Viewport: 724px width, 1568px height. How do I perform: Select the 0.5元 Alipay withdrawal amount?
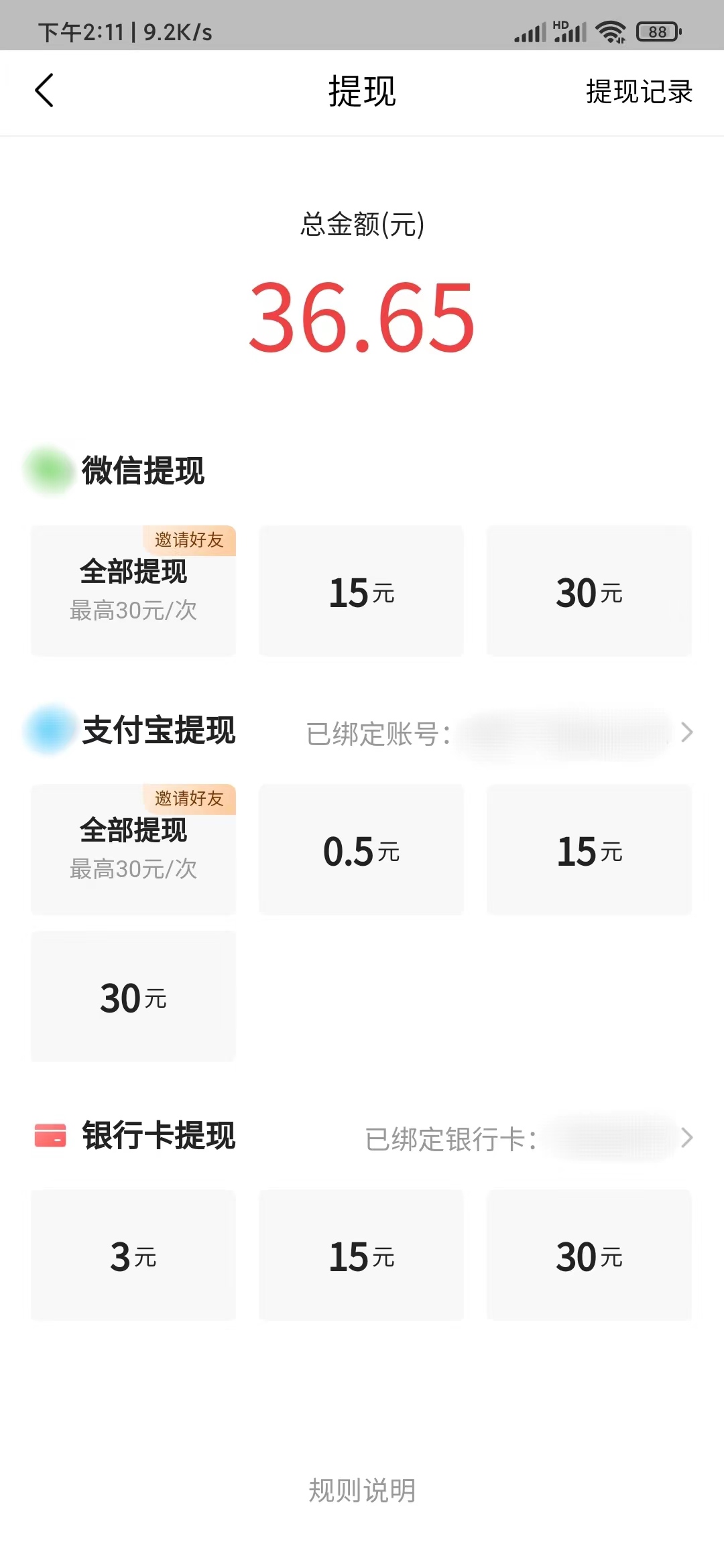pos(360,850)
